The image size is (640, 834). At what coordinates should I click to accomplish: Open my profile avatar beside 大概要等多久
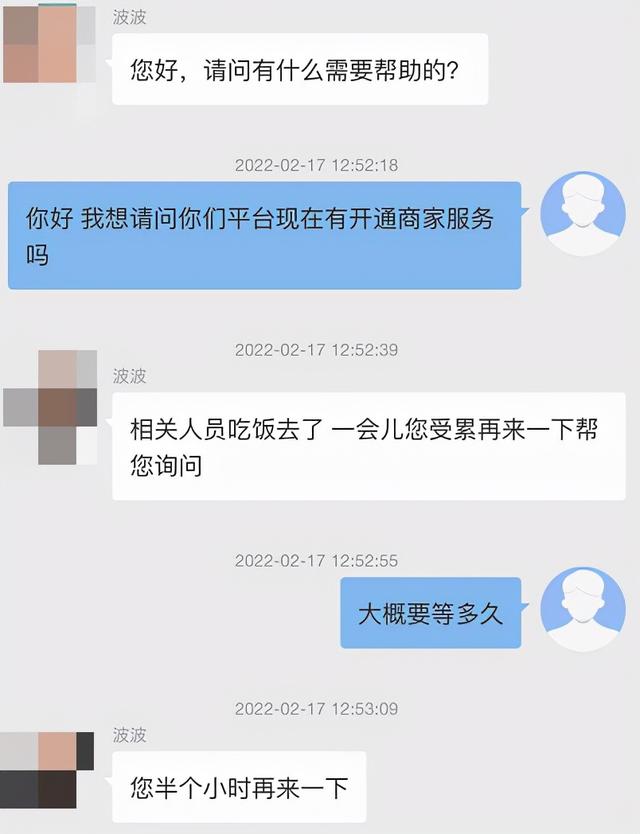pyautogui.click(x=582, y=610)
